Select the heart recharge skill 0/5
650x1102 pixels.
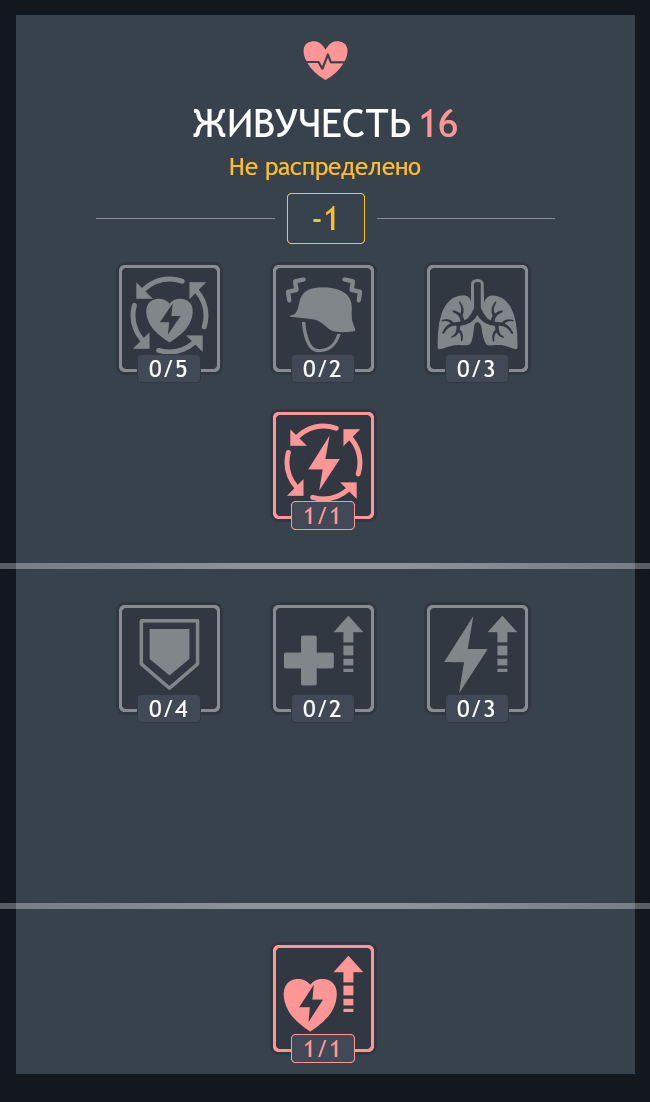click(x=169, y=318)
